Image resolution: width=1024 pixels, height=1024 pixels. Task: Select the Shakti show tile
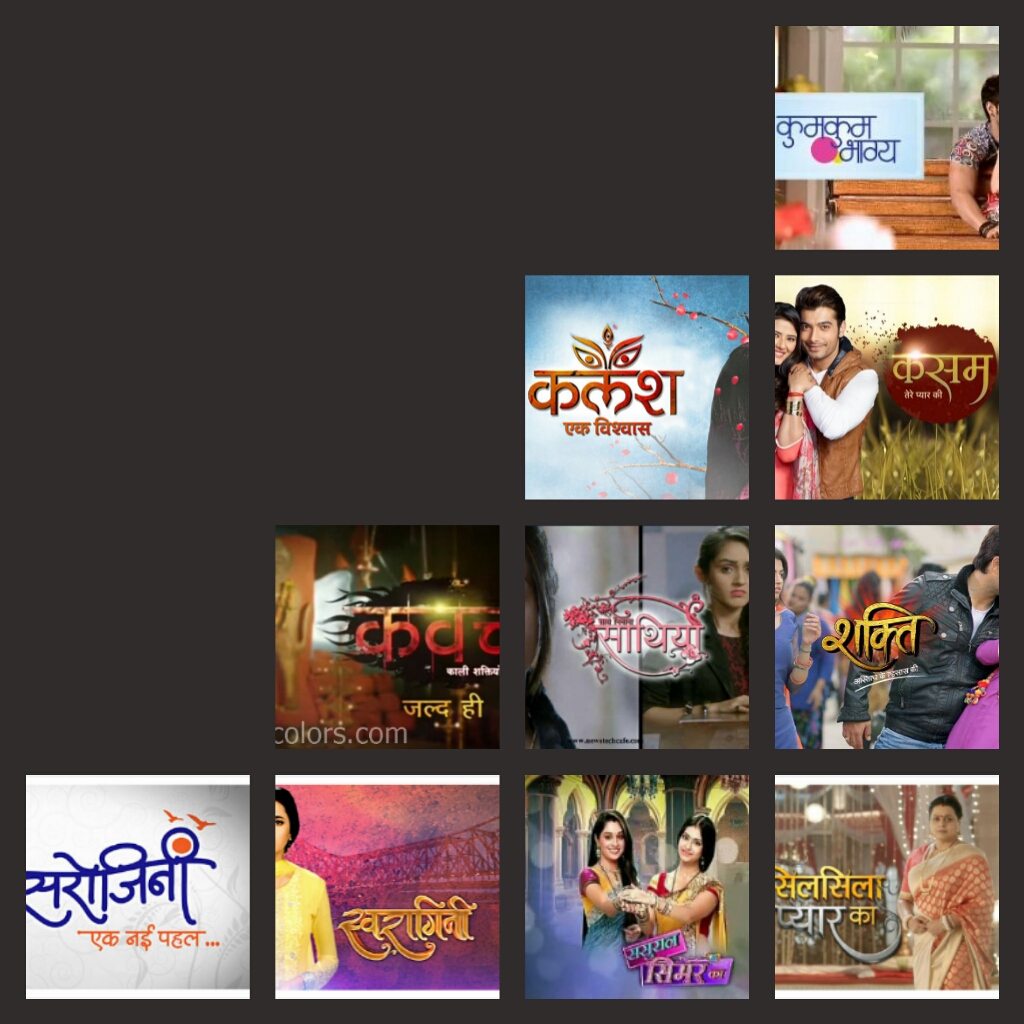886,637
